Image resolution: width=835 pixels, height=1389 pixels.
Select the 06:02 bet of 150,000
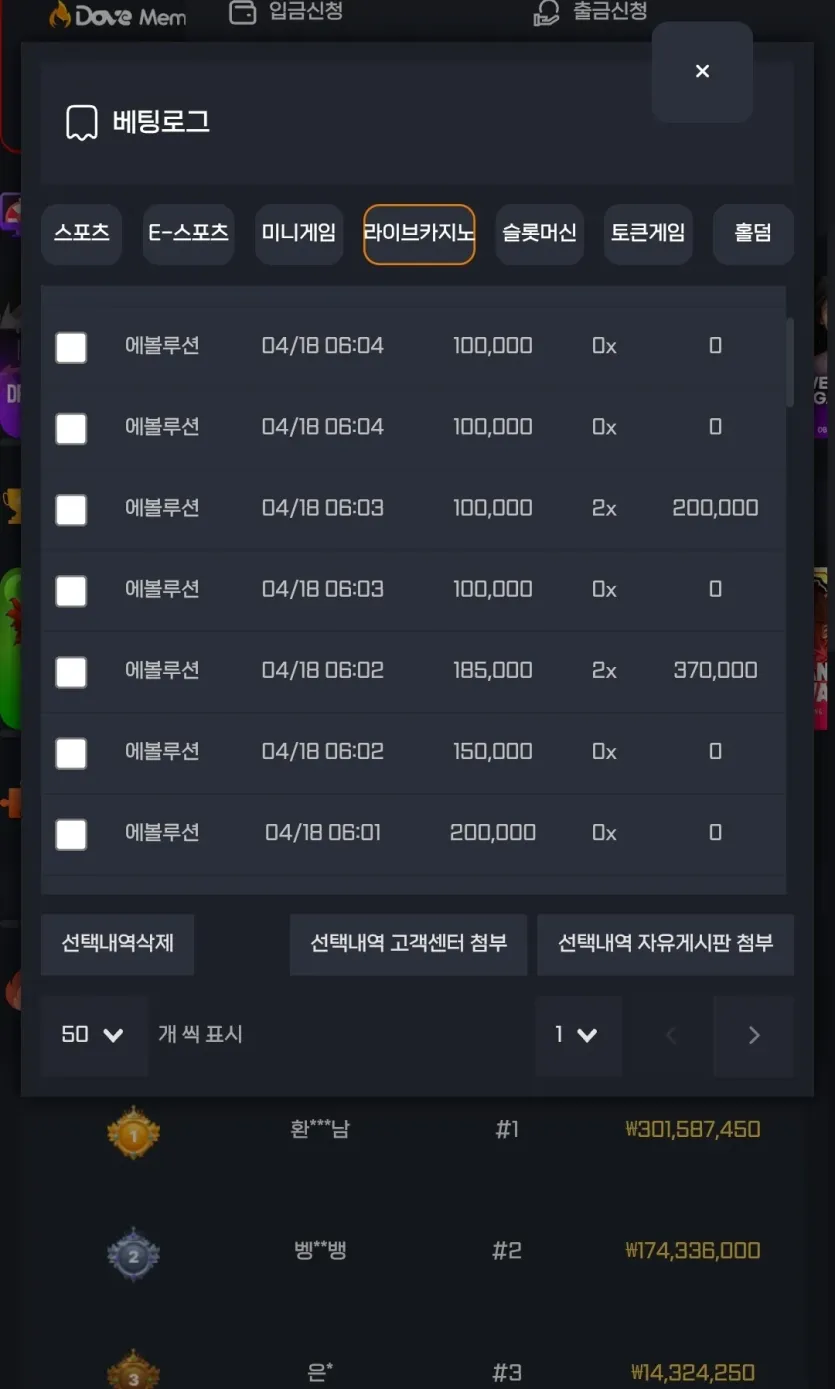[71, 753]
